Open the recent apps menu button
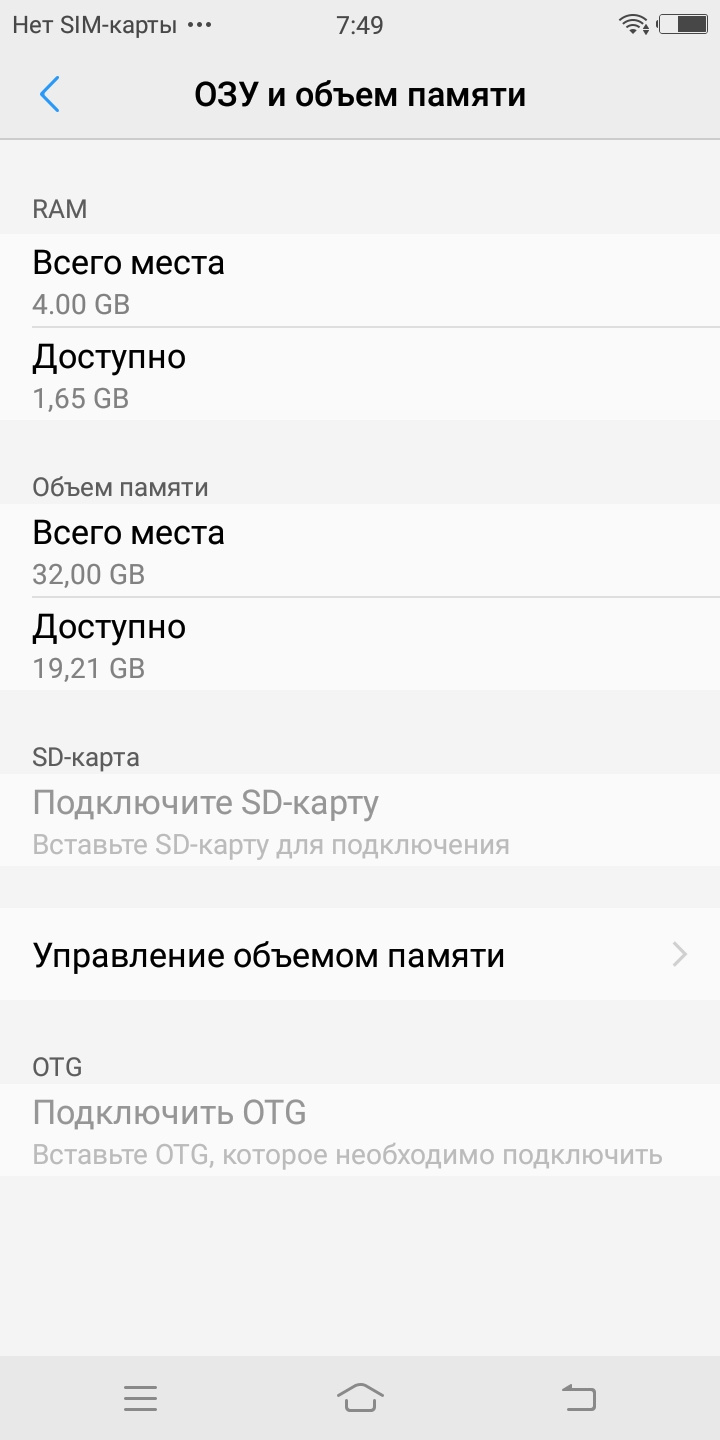The image size is (720, 1440). [x=140, y=1397]
